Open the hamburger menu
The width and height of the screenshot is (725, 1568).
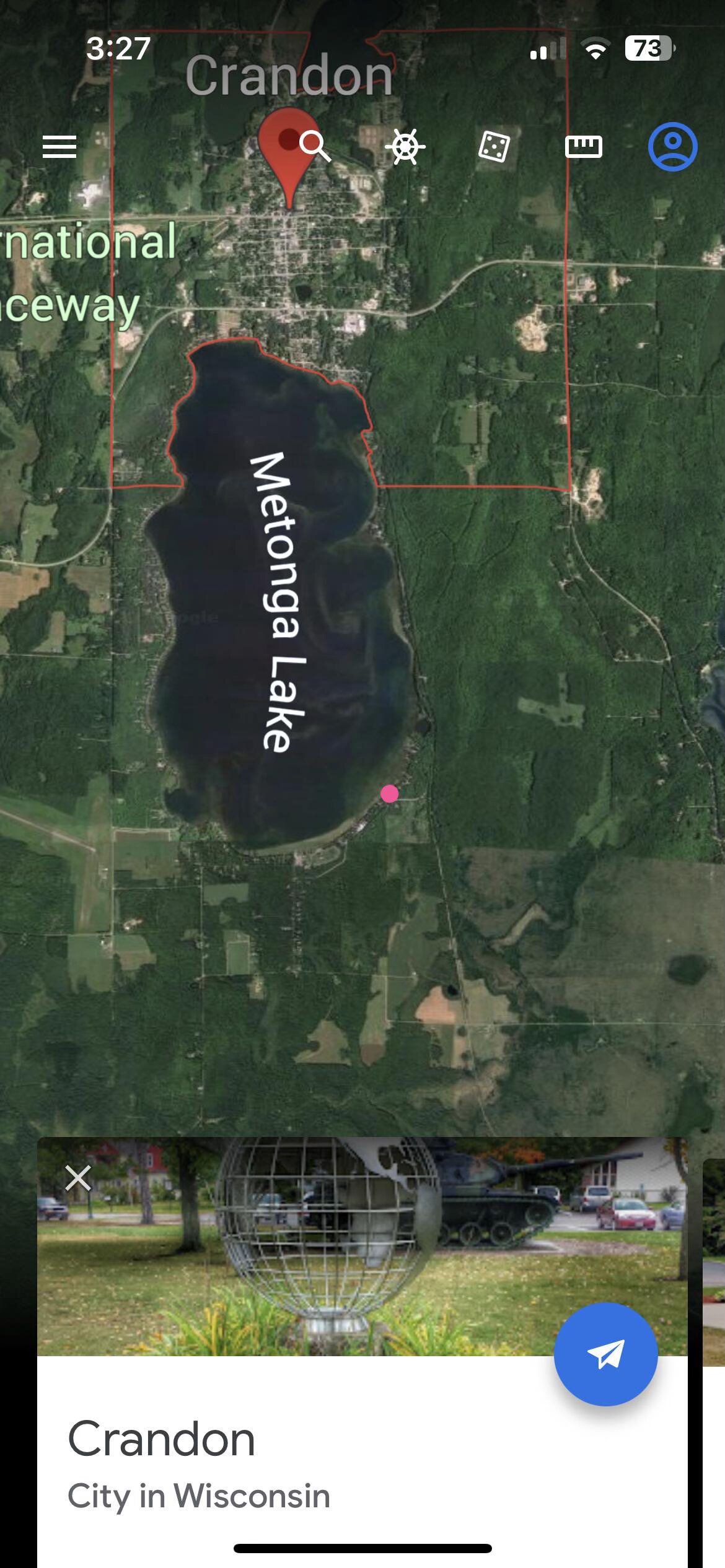pos(59,147)
